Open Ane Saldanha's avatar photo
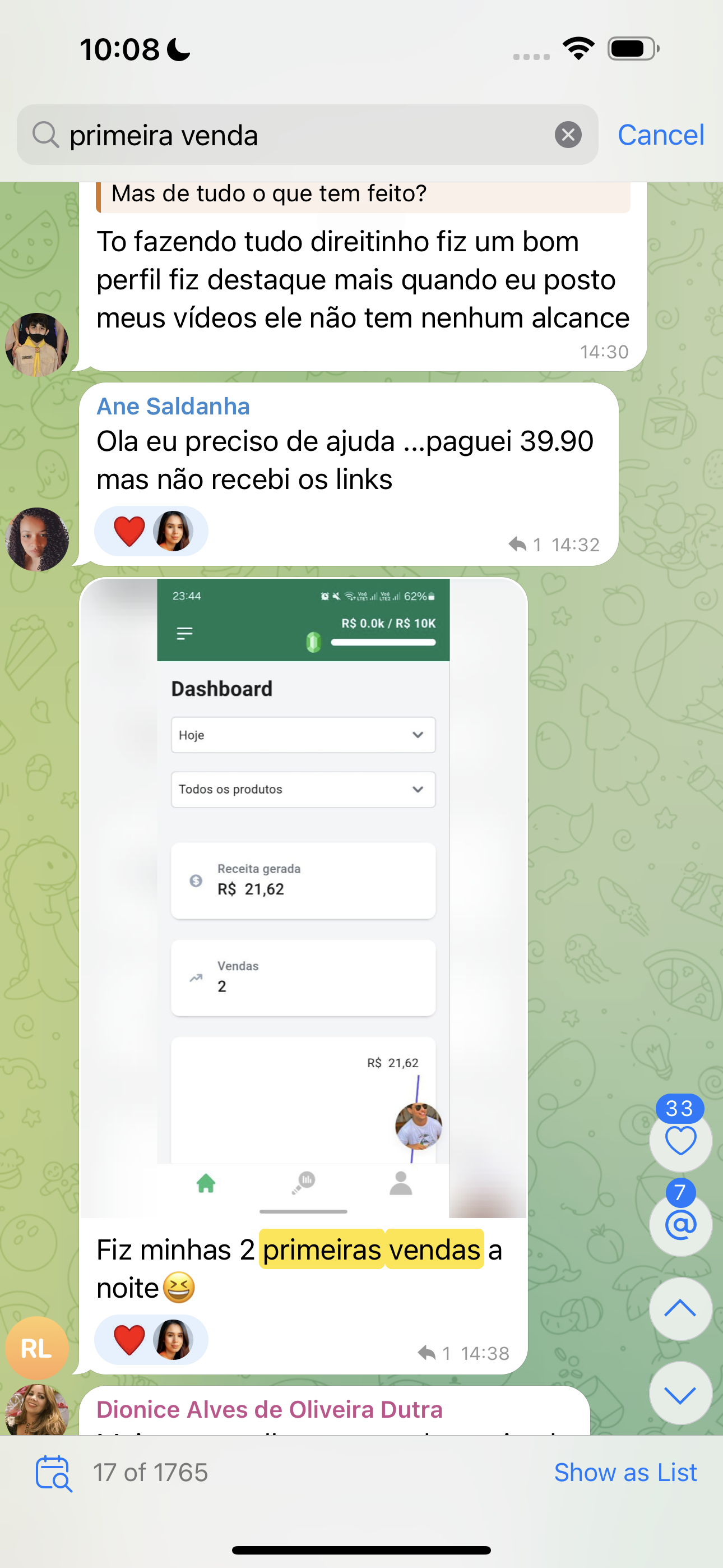This screenshot has height=1568, width=723. coord(36,539)
